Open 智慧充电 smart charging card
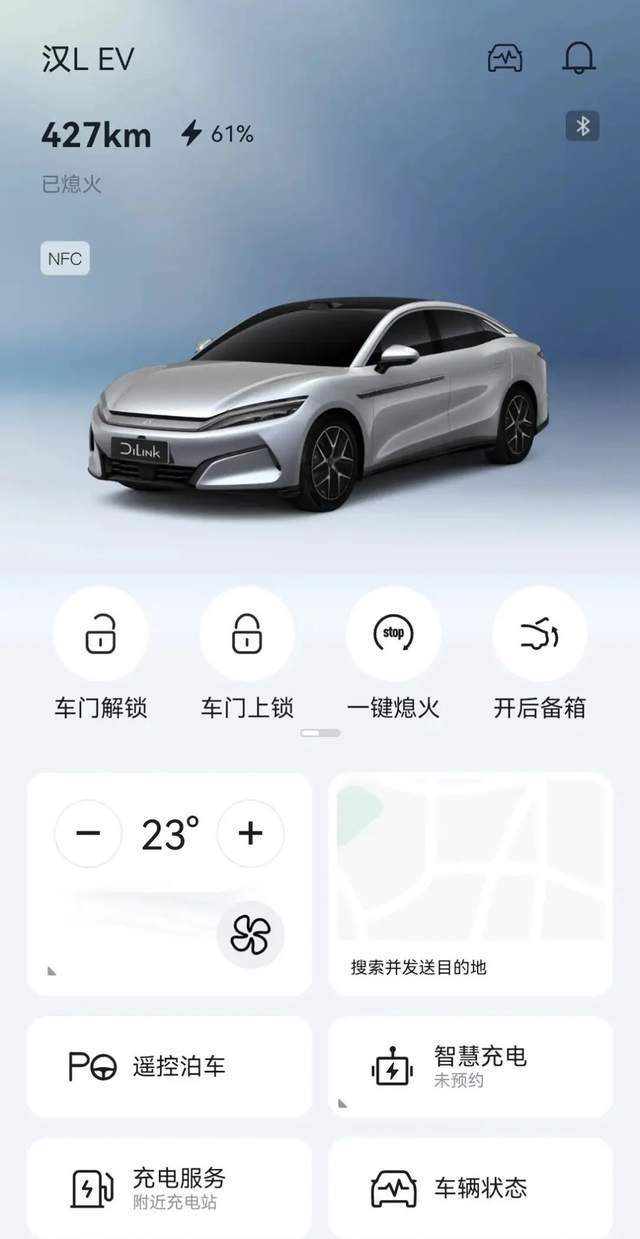Screen dimensions: 640x1239 point(470,1066)
